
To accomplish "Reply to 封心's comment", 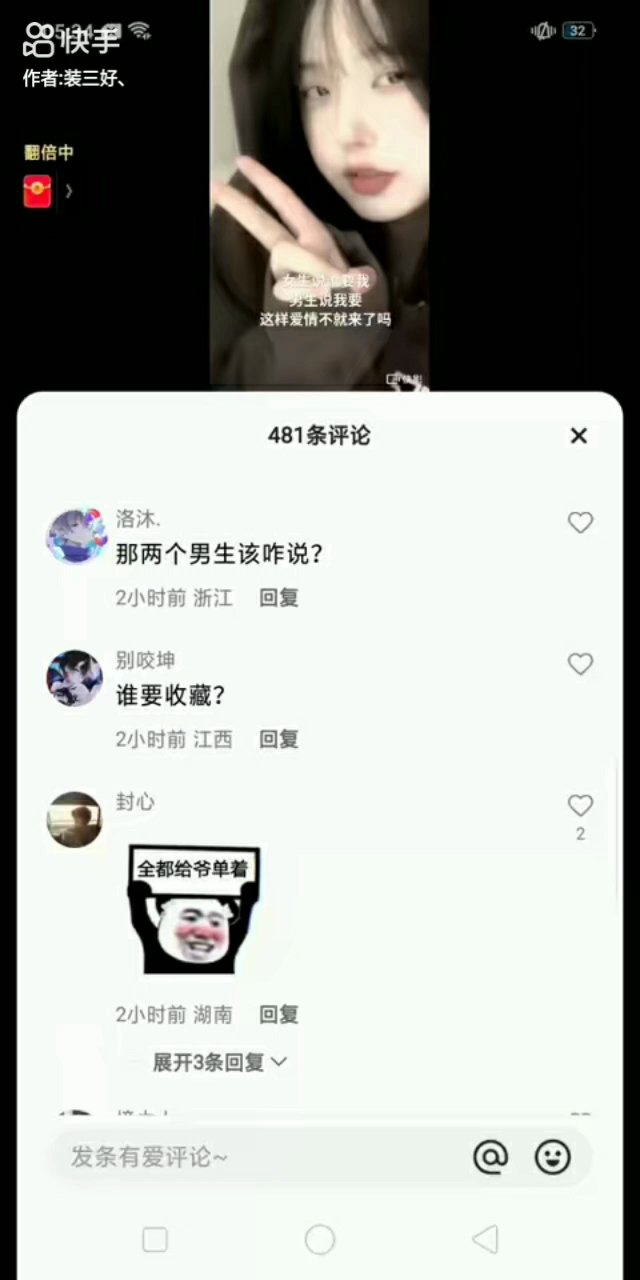I will [x=279, y=1014].
